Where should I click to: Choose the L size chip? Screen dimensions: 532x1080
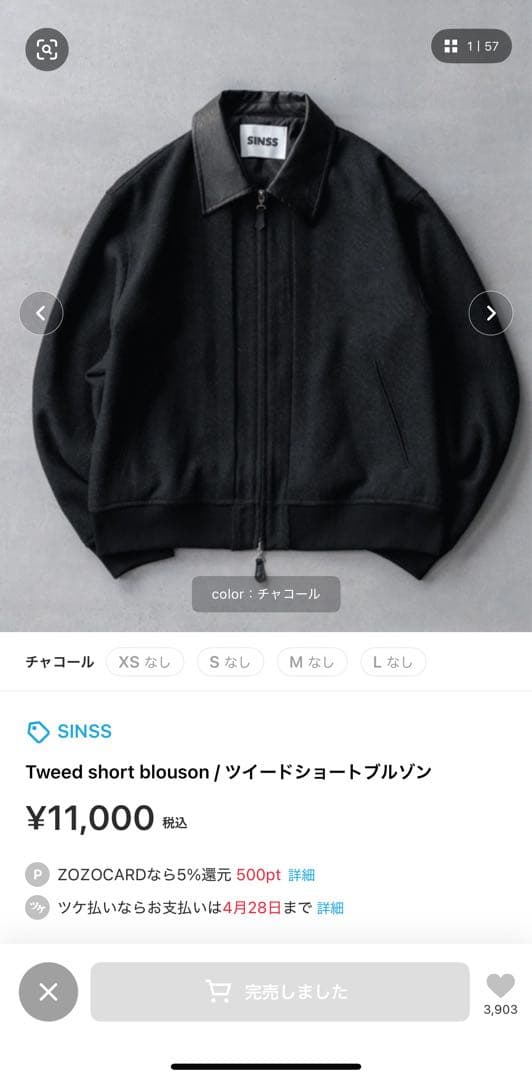[x=393, y=662]
